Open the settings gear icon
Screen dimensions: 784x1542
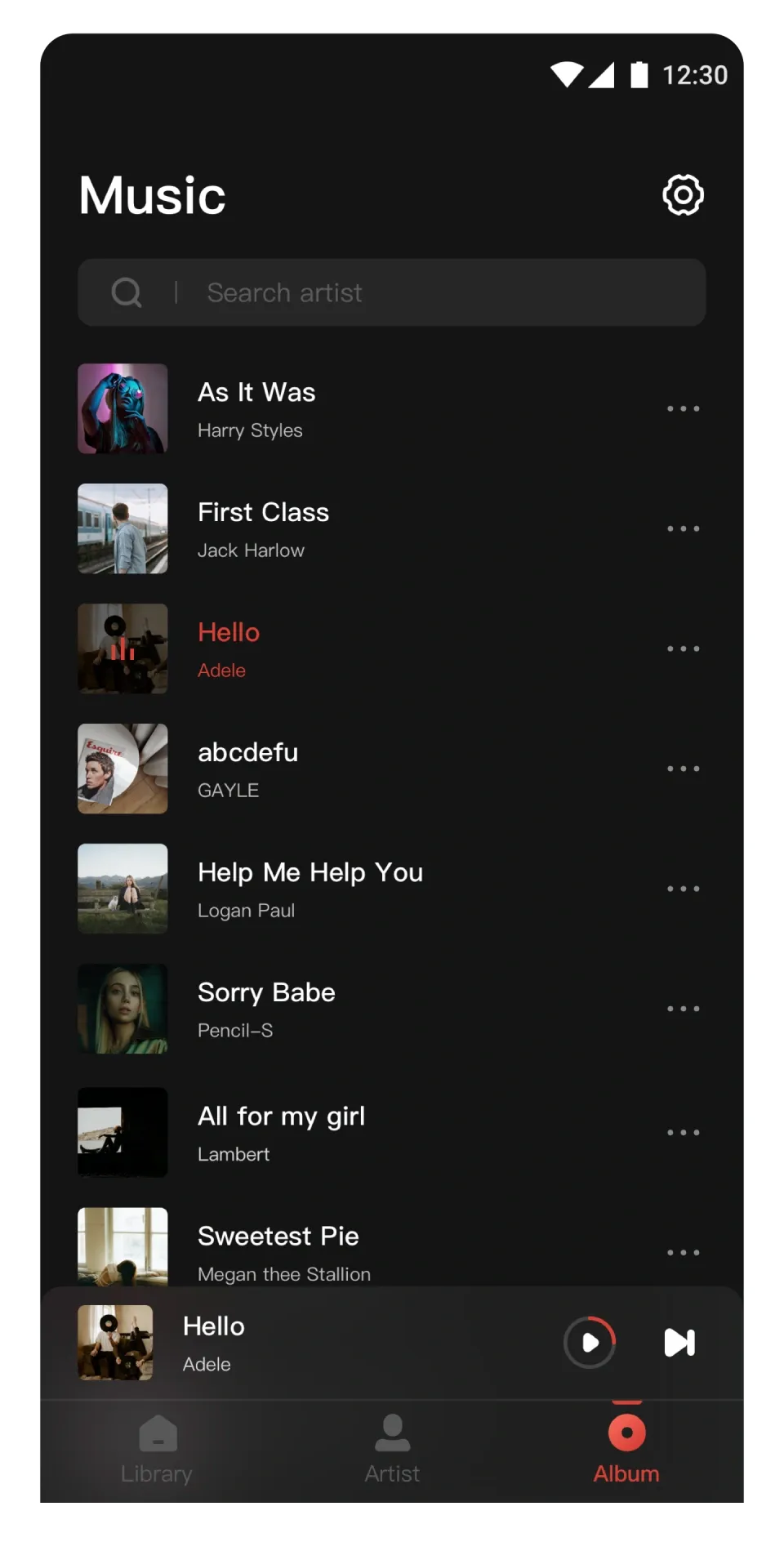click(x=683, y=195)
